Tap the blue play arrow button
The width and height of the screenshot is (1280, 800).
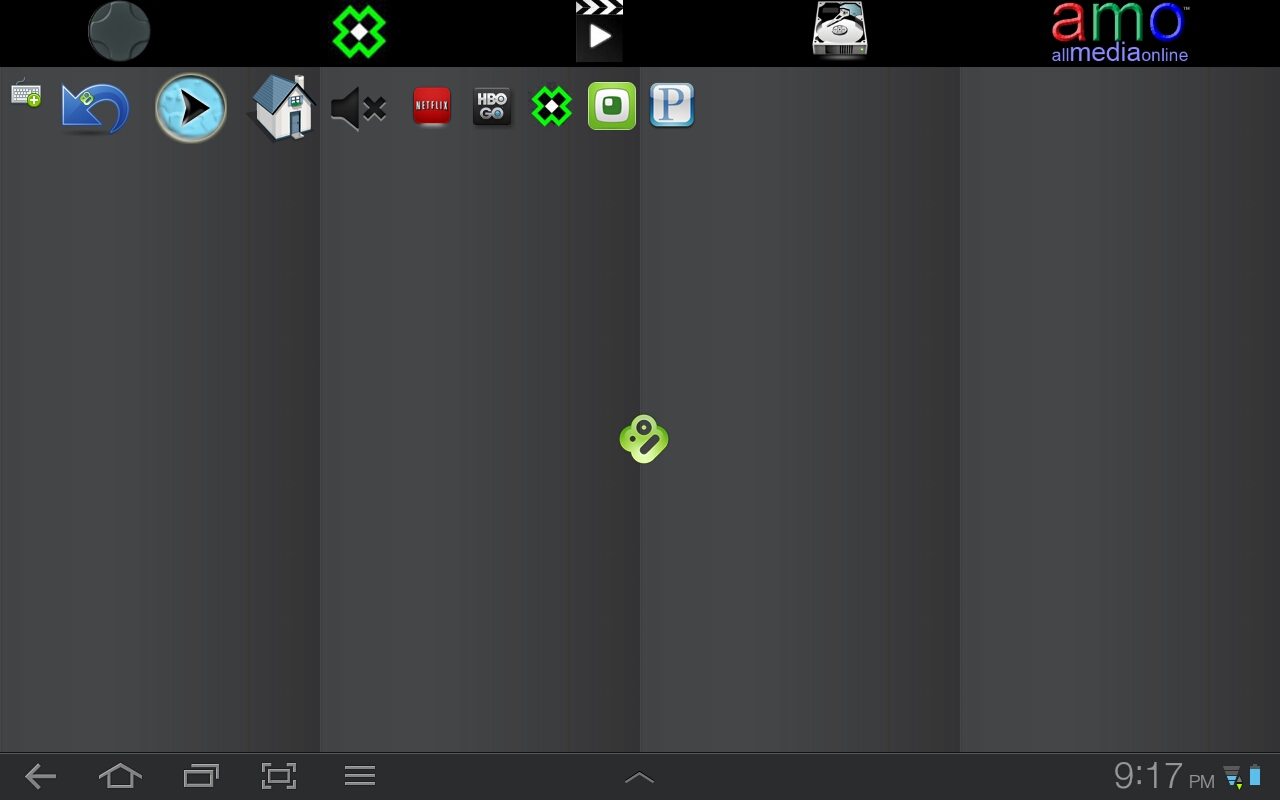191,107
